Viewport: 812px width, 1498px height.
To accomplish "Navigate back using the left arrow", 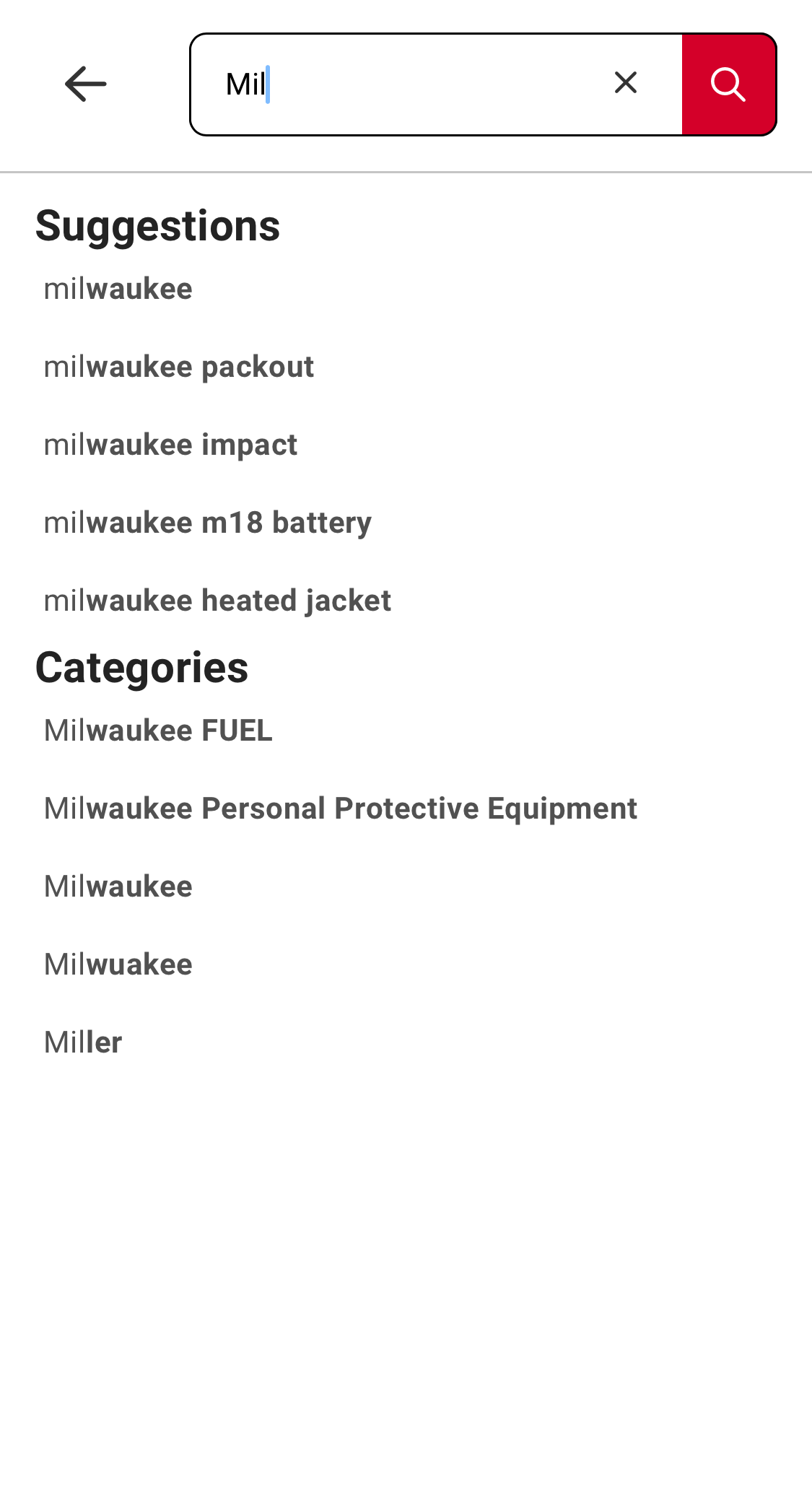I will coord(84,83).
